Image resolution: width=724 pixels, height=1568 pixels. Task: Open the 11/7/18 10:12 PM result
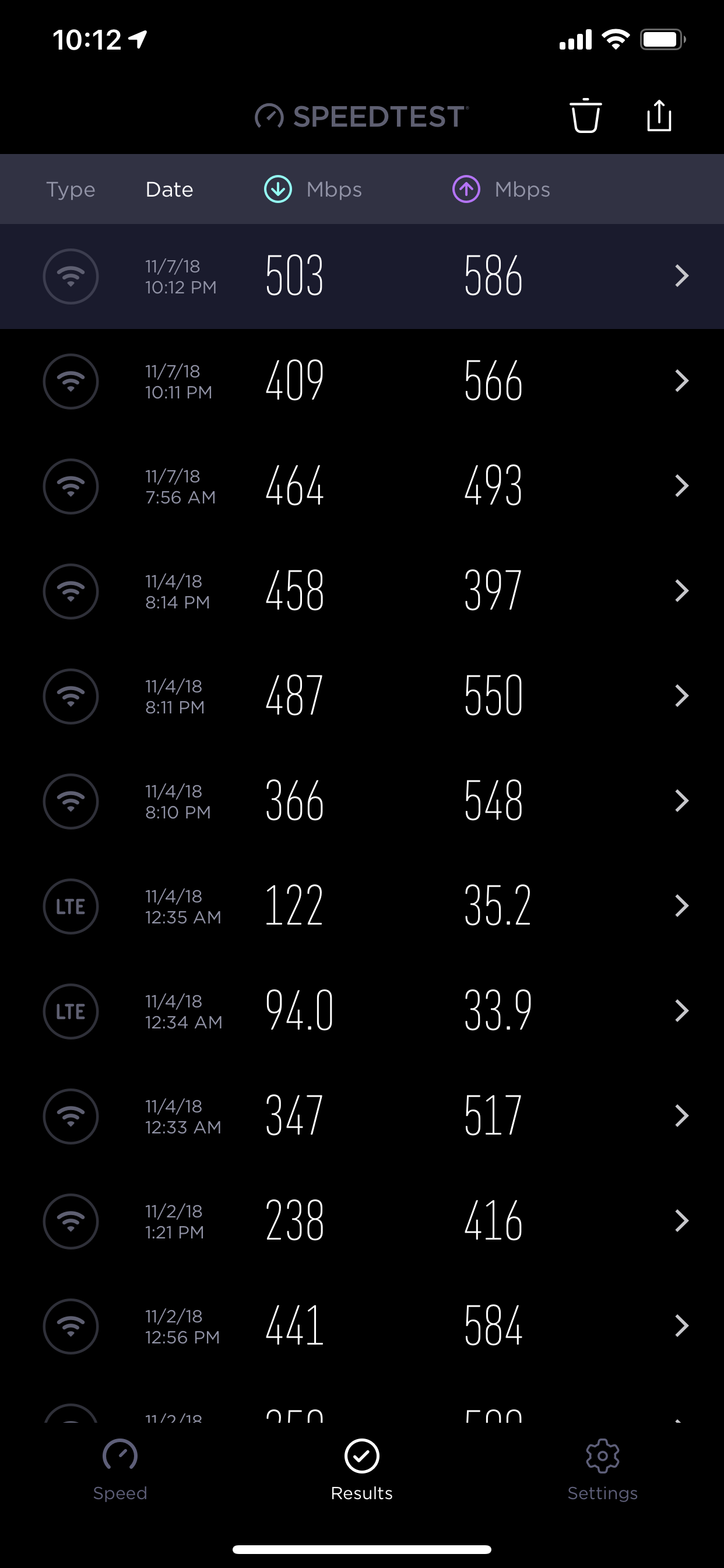[x=362, y=276]
